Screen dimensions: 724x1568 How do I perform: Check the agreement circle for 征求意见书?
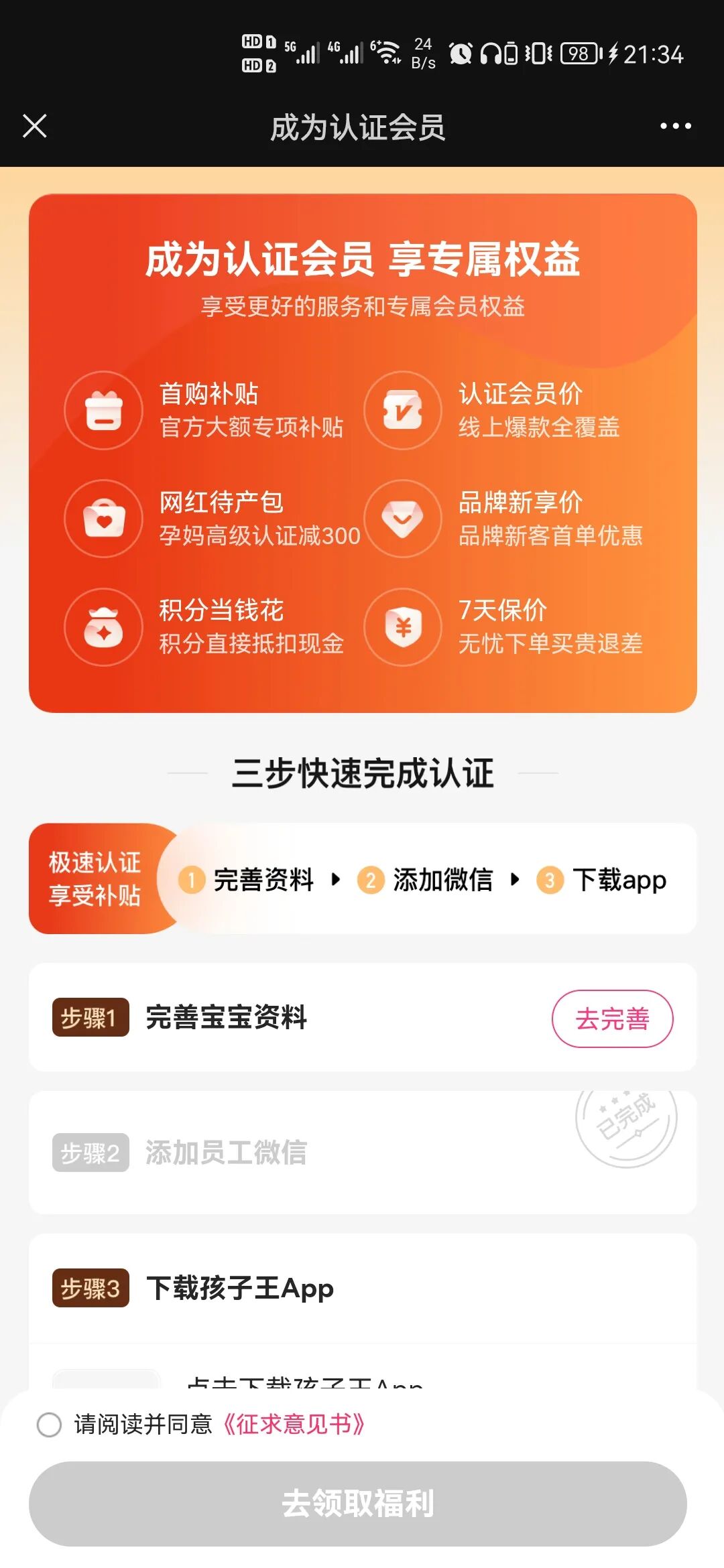point(49,1425)
